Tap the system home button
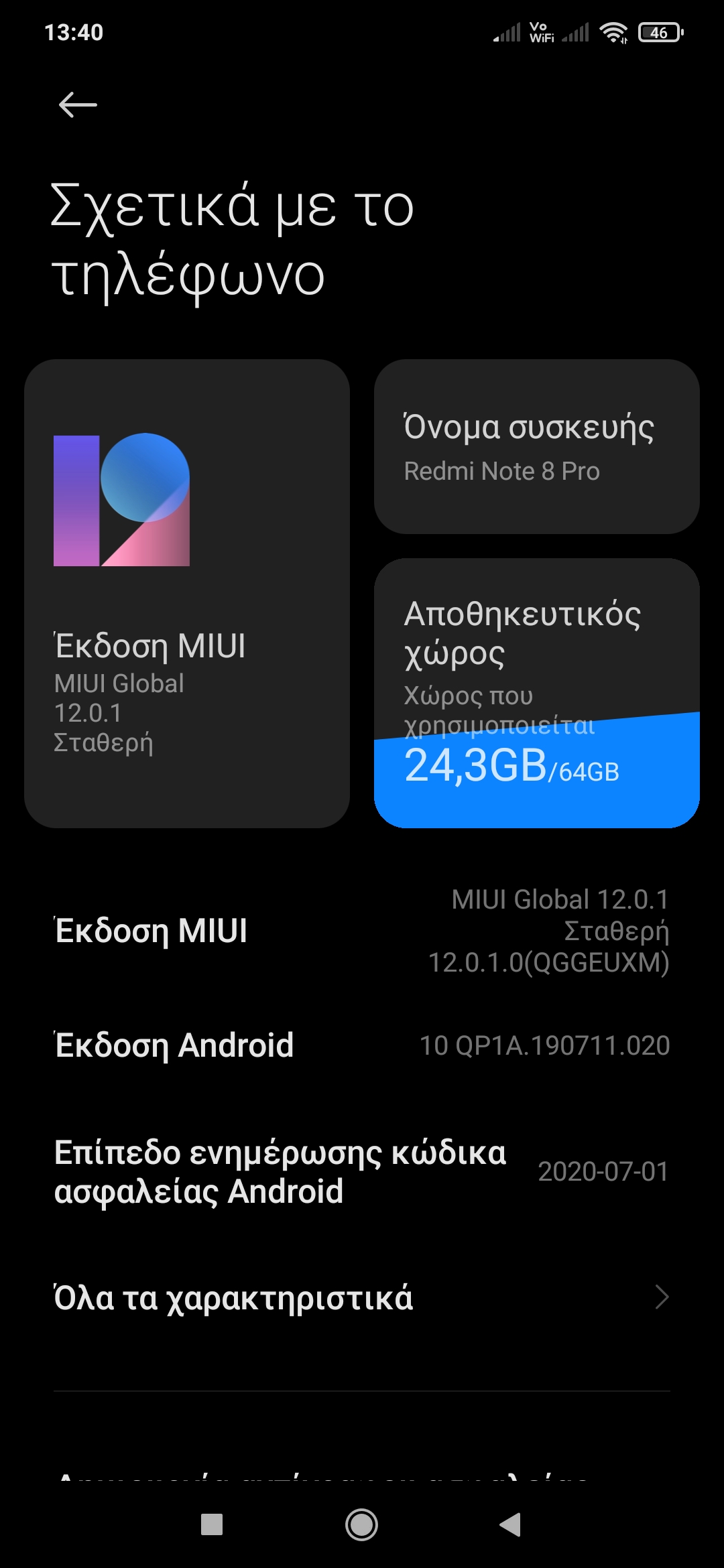The height and width of the screenshot is (1568, 724). point(361,1525)
